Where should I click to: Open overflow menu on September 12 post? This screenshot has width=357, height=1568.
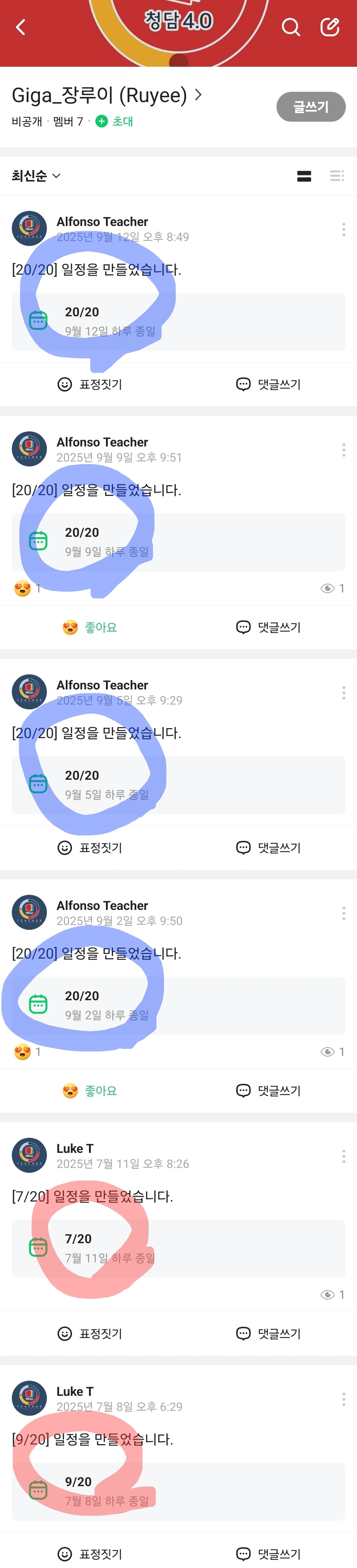pyautogui.click(x=344, y=229)
